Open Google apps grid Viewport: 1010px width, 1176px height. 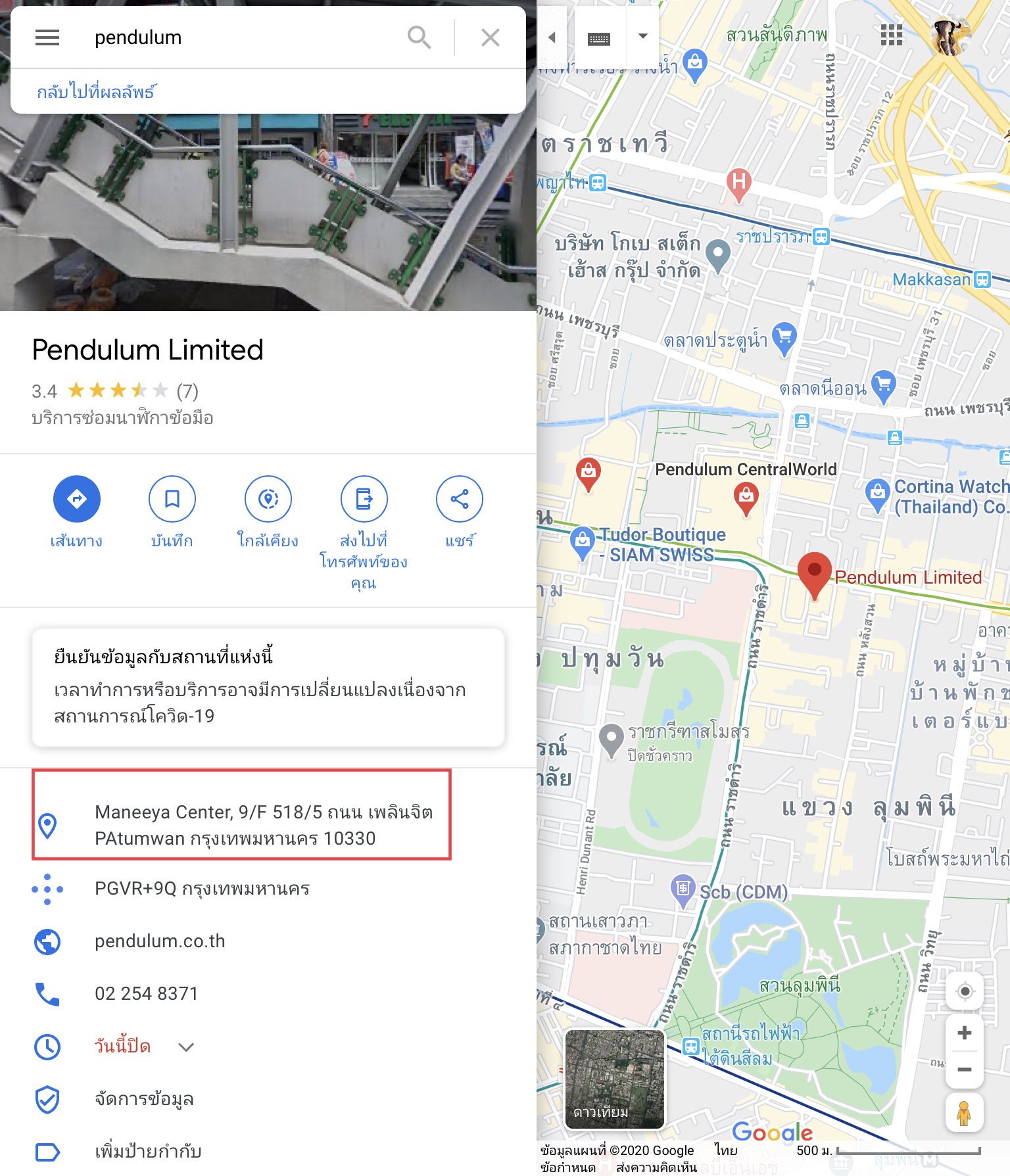[891, 35]
